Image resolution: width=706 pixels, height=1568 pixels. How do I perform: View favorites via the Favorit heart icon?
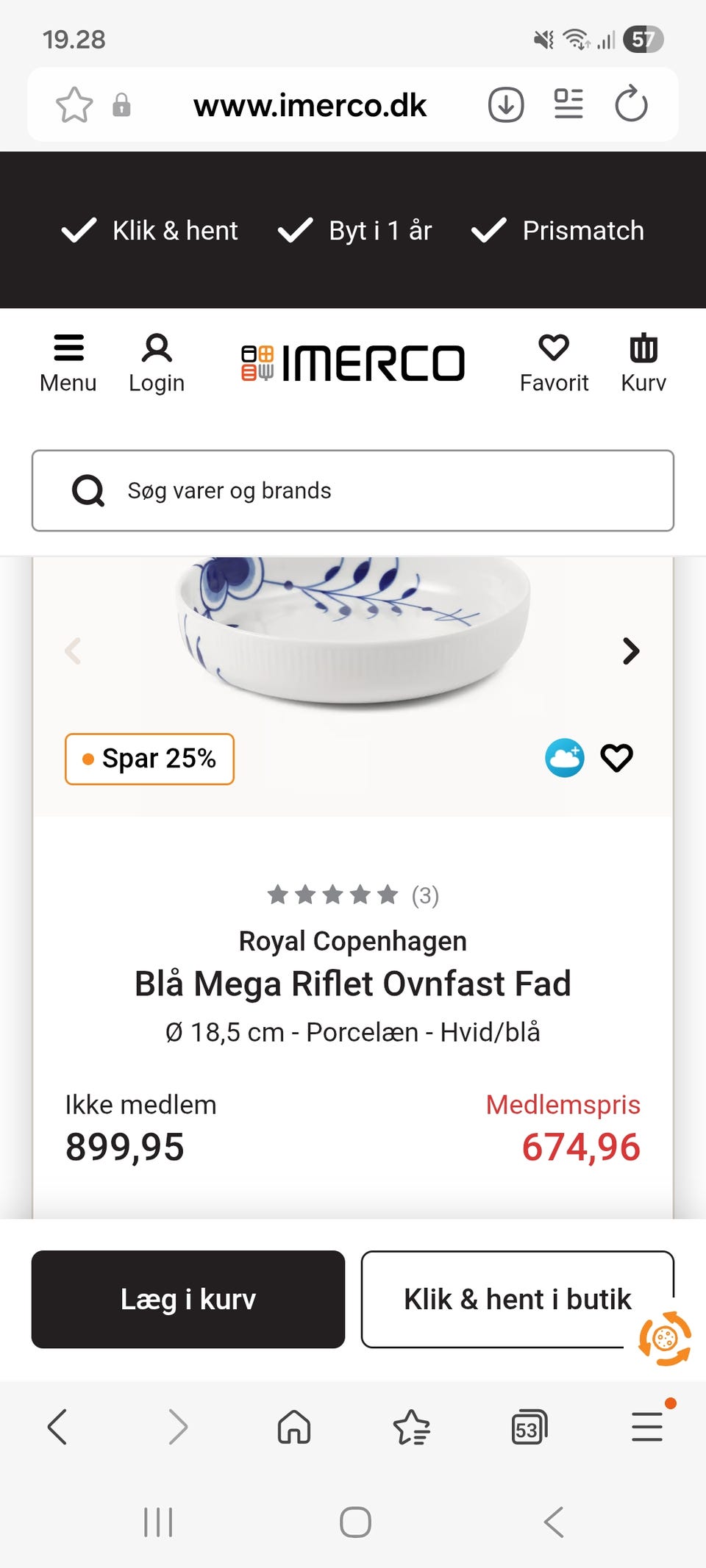[555, 360]
